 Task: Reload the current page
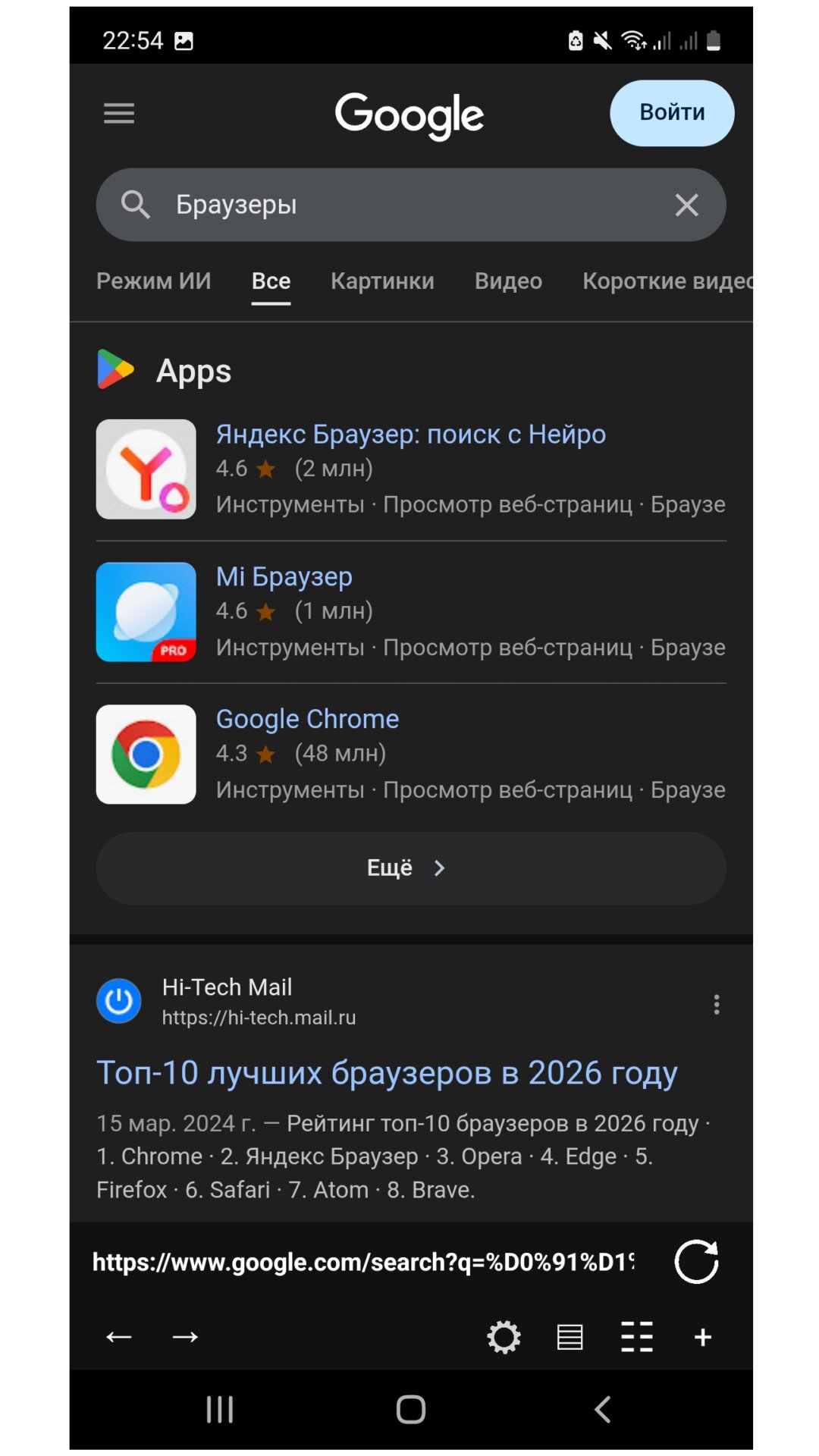click(x=696, y=1262)
